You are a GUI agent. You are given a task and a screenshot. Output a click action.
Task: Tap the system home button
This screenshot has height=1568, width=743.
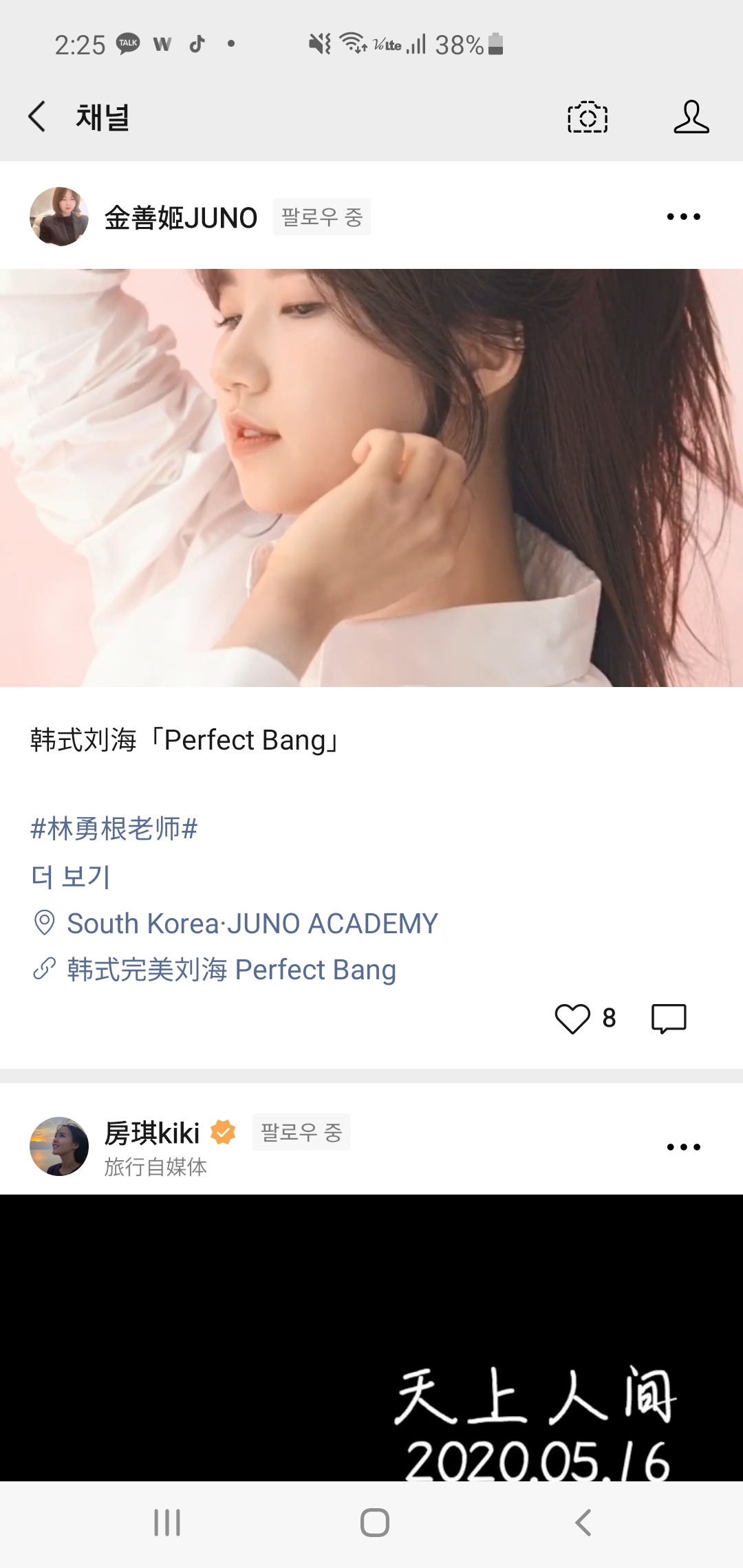tap(374, 1523)
